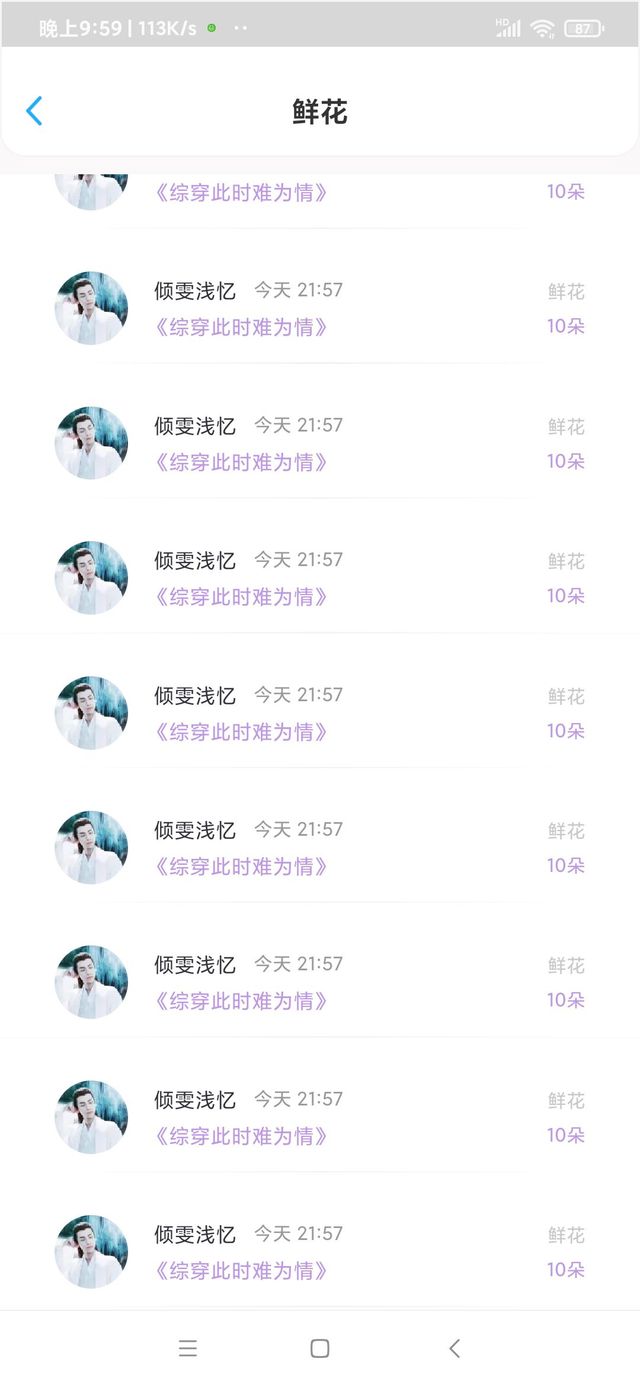Image resolution: width=640 pixels, height=1387 pixels.
Task: Open recent apps from the navigation bar
Action: click(x=187, y=1348)
